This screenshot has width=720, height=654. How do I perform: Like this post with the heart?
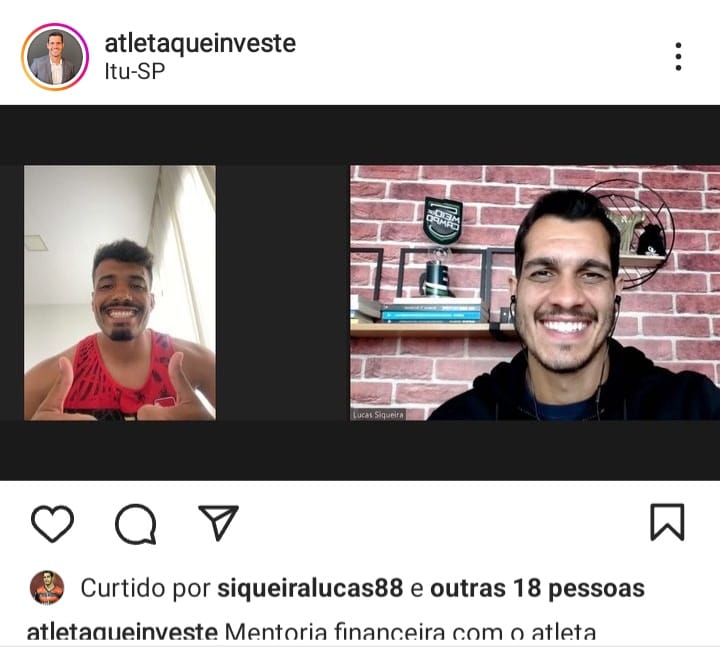point(52,523)
